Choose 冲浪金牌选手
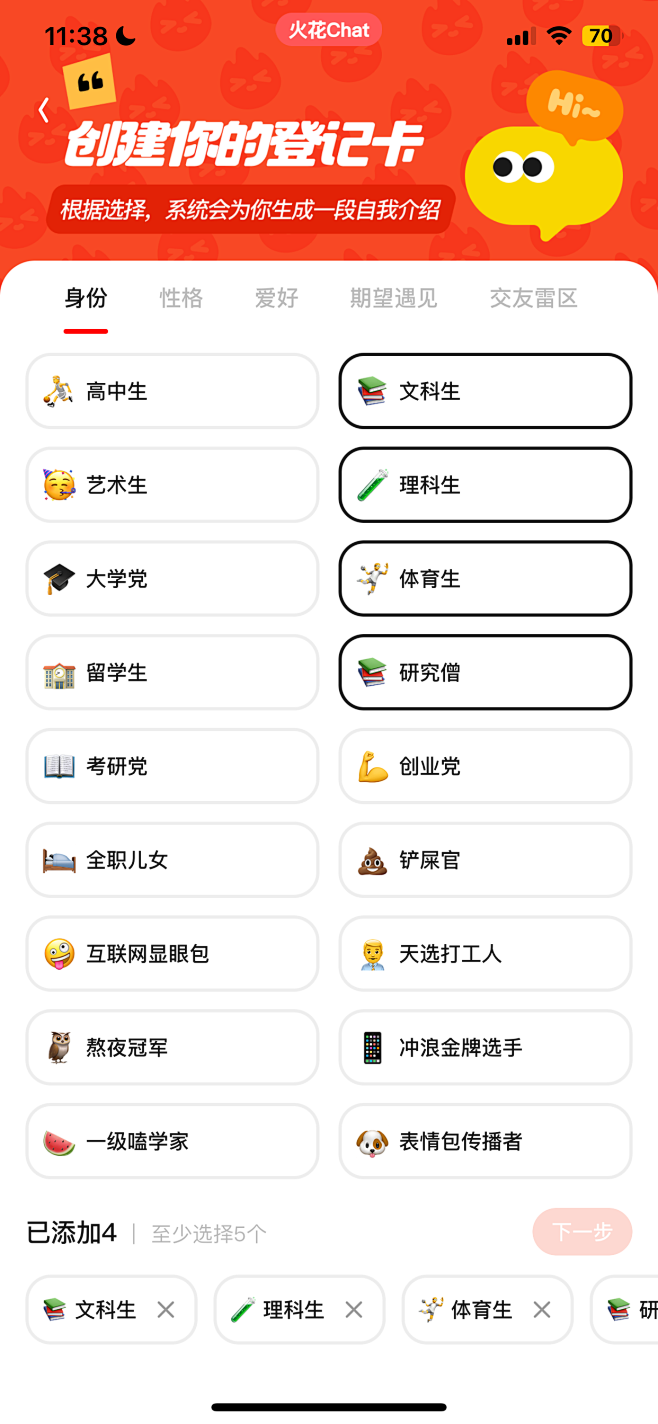The width and height of the screenshot is (658, 1424). (485, 1047)
